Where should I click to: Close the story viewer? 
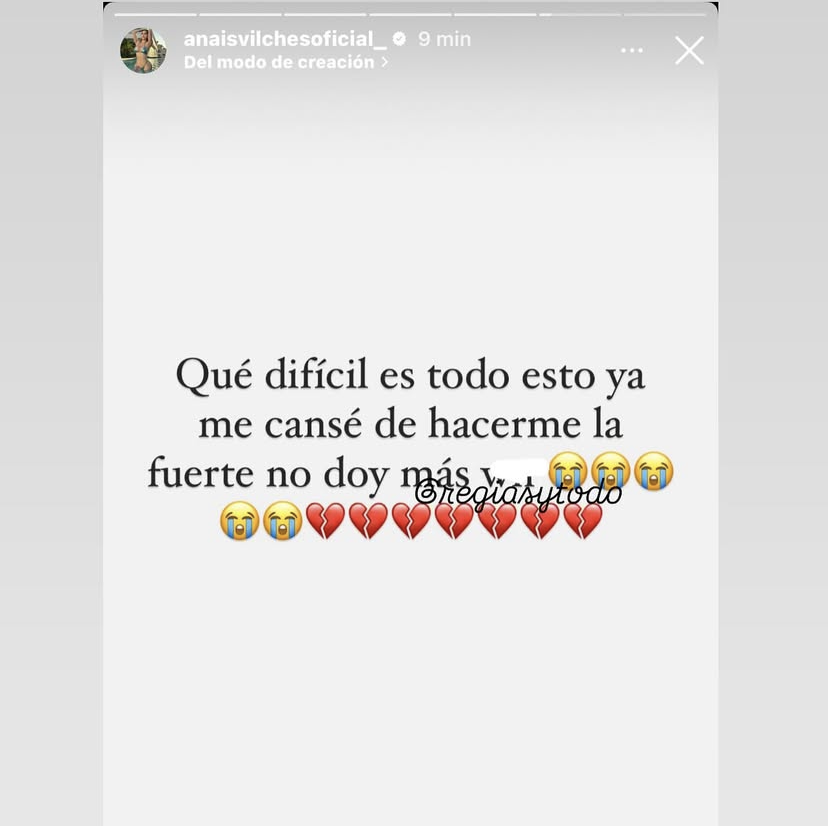[x=689, y=50]
